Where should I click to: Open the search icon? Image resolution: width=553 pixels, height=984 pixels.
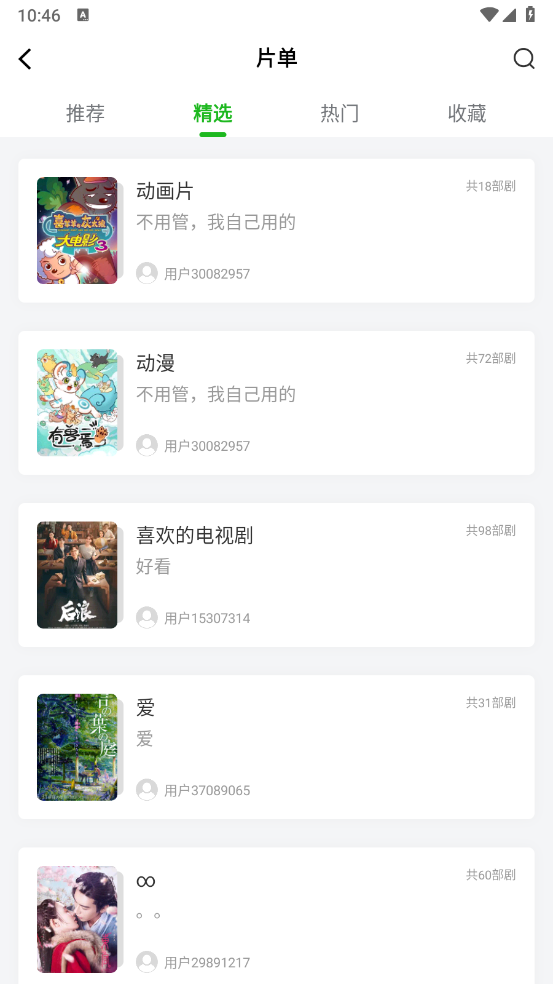pyautogui.click(x=524, y=58)
